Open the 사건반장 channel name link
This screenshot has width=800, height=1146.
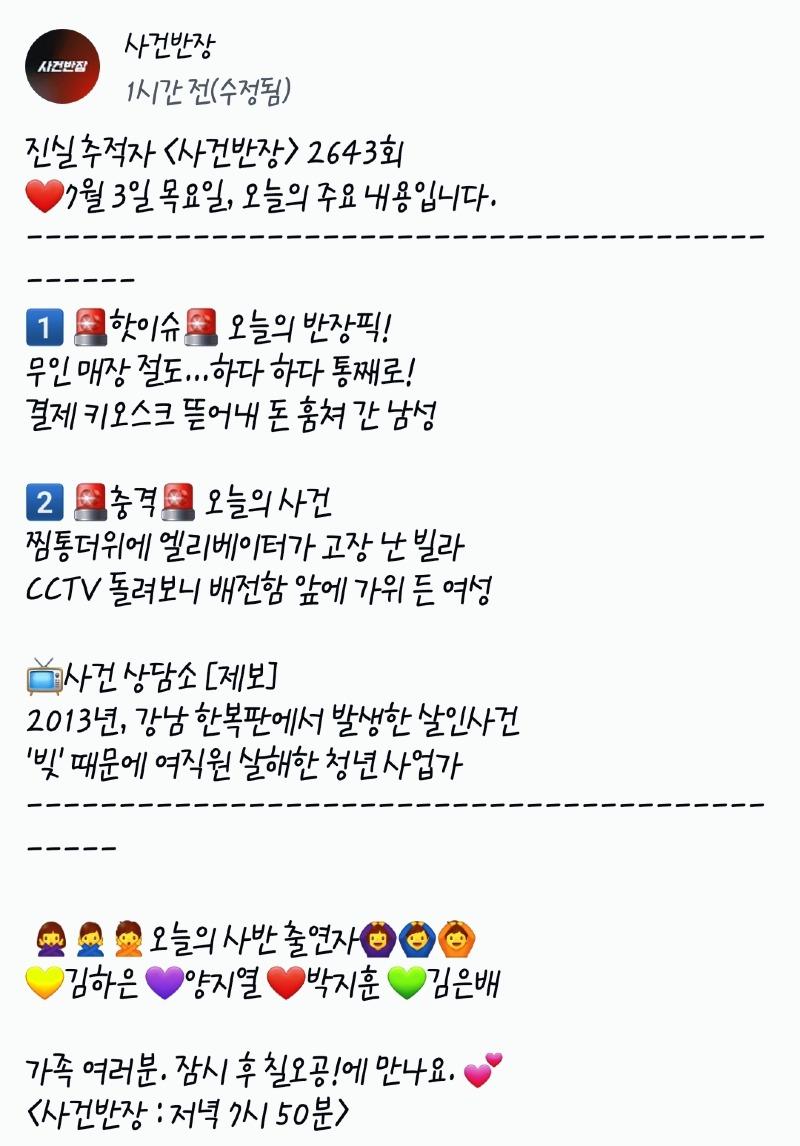click(169, 46)
